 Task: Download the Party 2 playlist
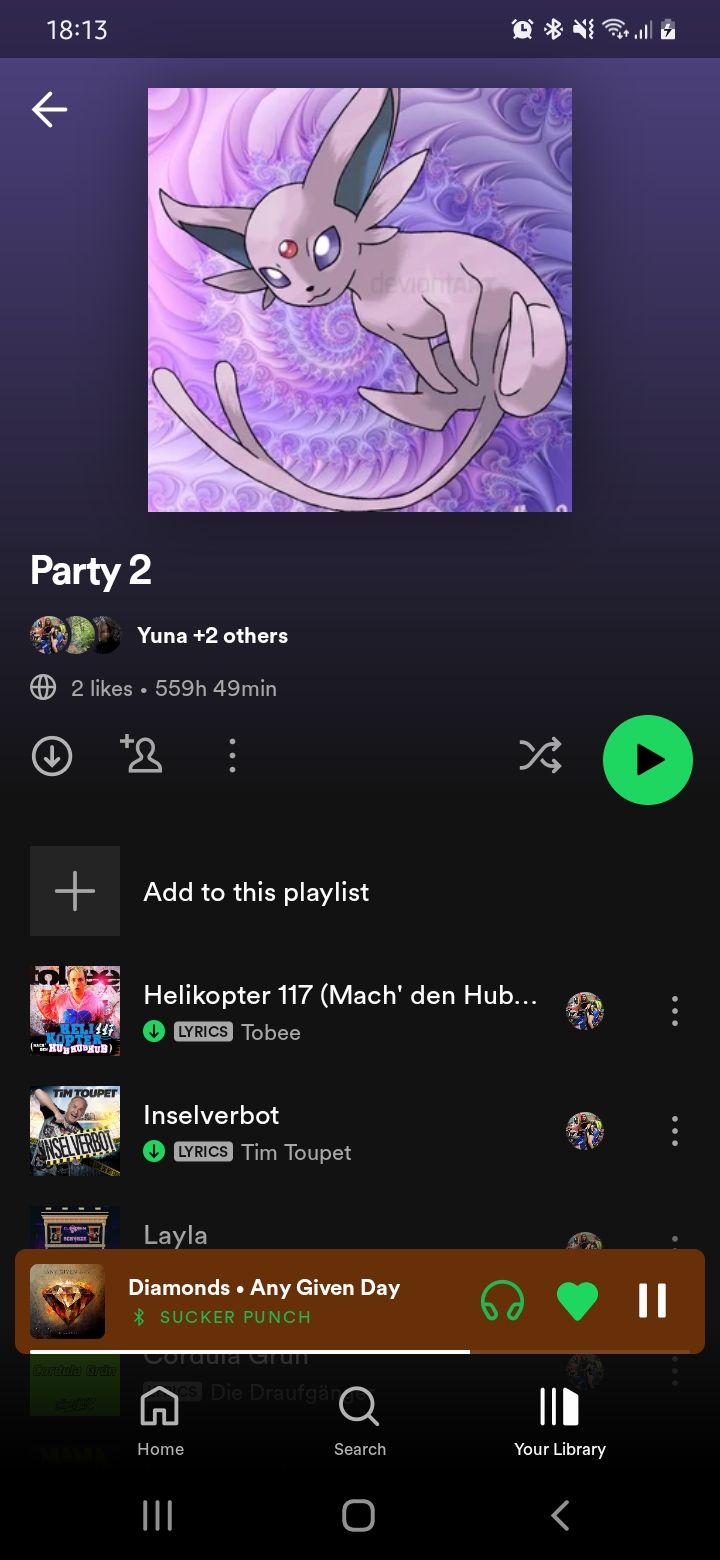(52, 756)
